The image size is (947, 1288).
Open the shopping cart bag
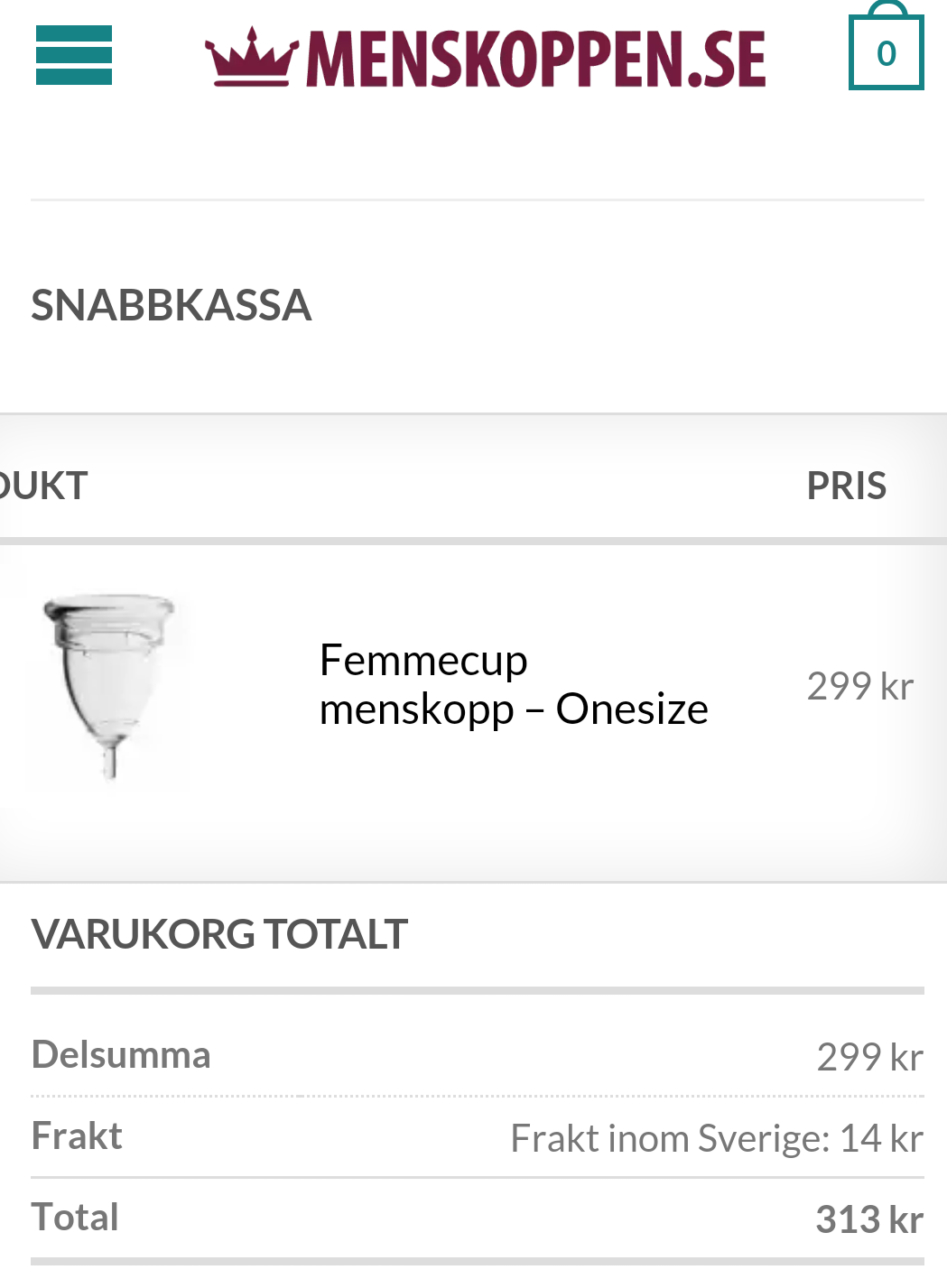886,51
